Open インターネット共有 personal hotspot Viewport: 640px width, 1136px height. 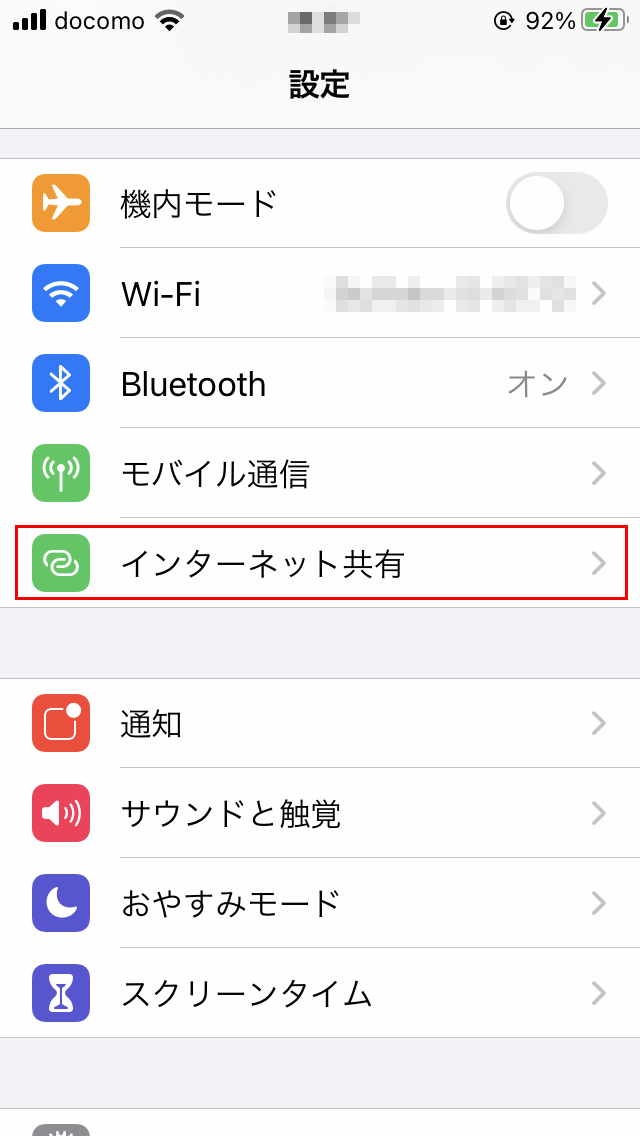tap(320, 563)
